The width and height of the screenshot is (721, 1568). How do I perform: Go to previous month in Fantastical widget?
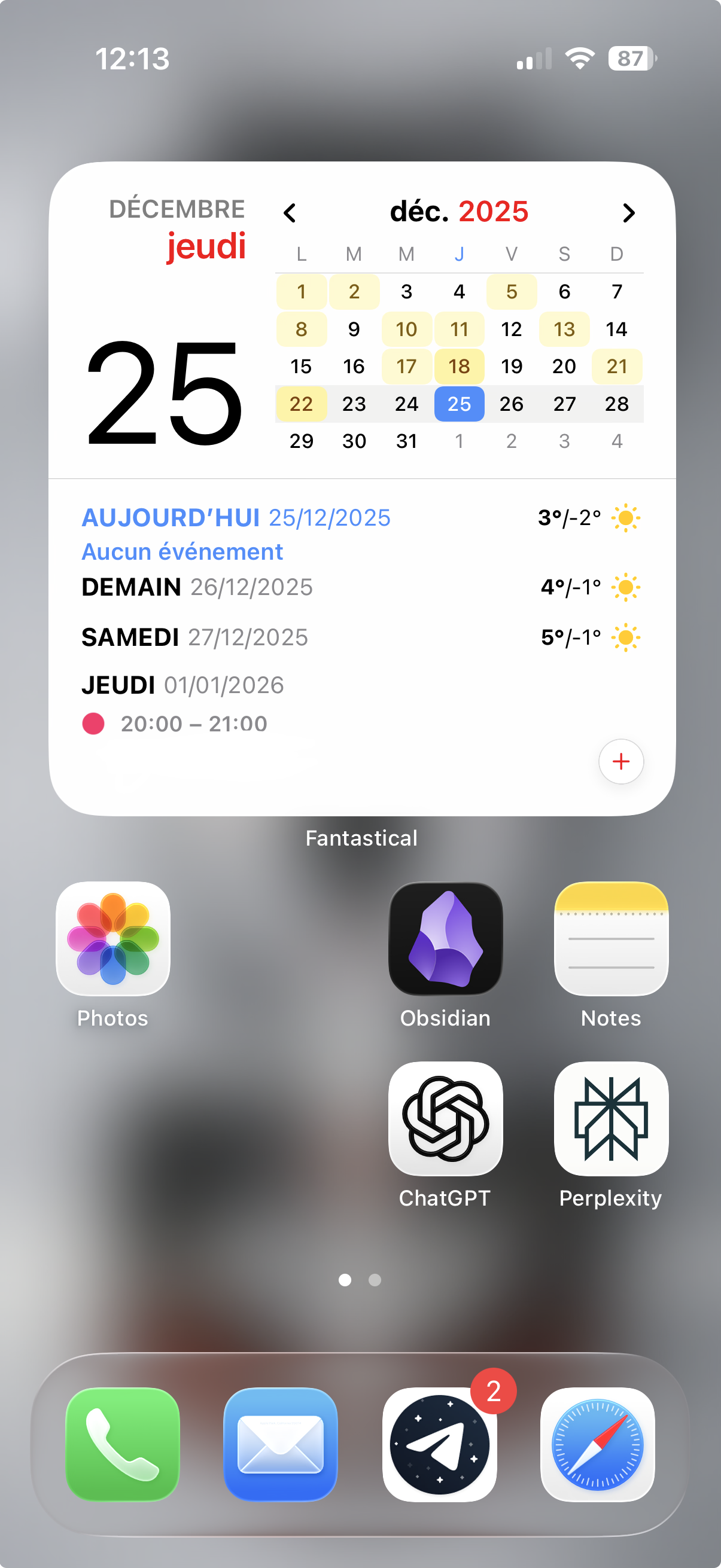click(x=290, y=213)
